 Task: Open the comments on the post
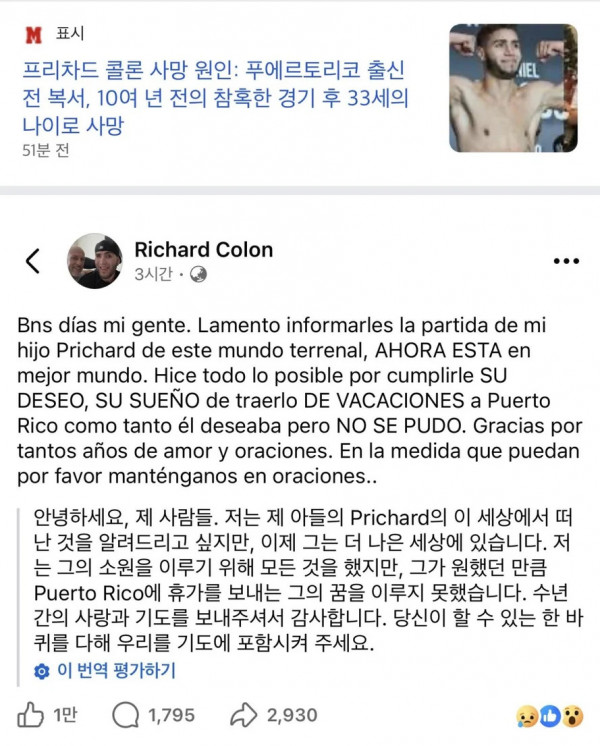153,715
